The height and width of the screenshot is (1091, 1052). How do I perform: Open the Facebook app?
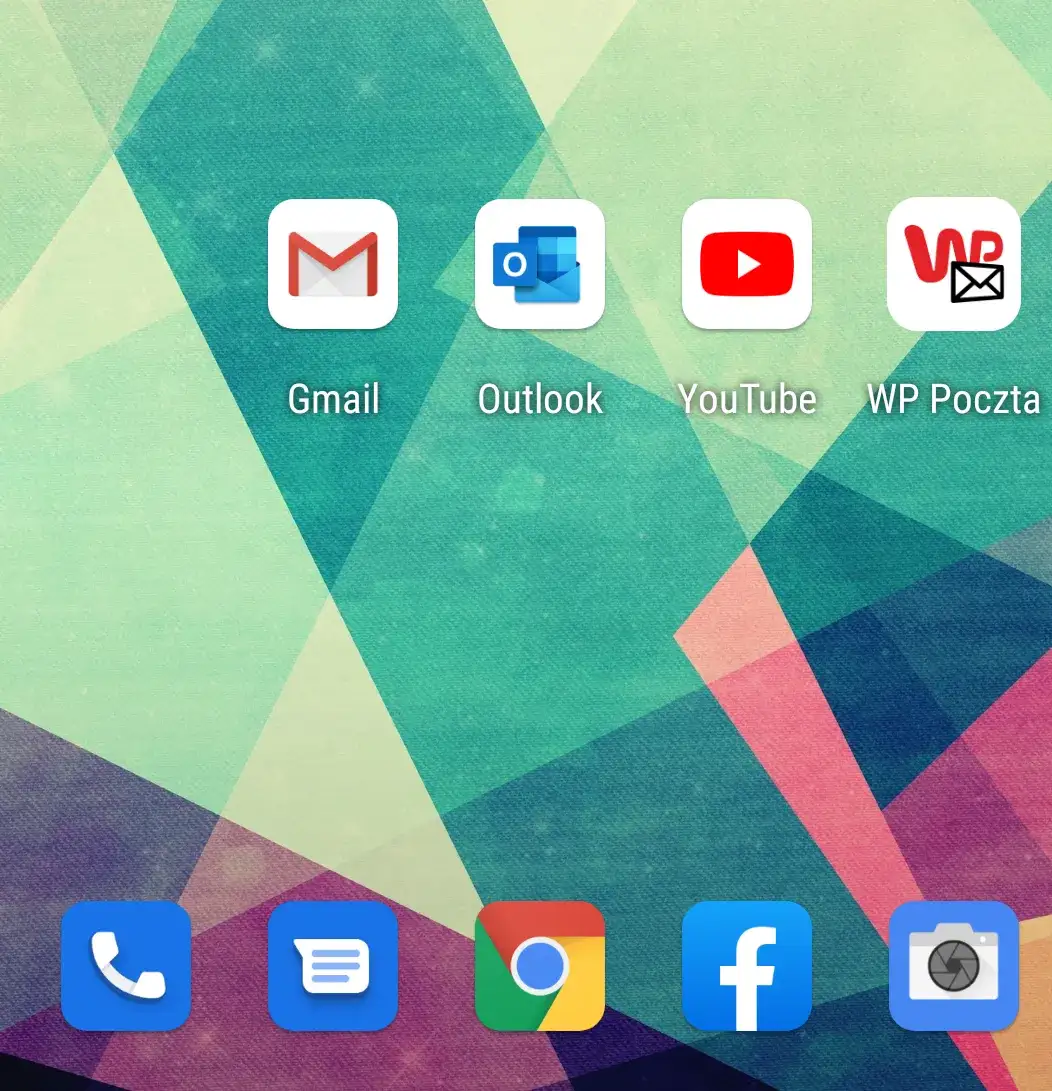coord(746,965)
